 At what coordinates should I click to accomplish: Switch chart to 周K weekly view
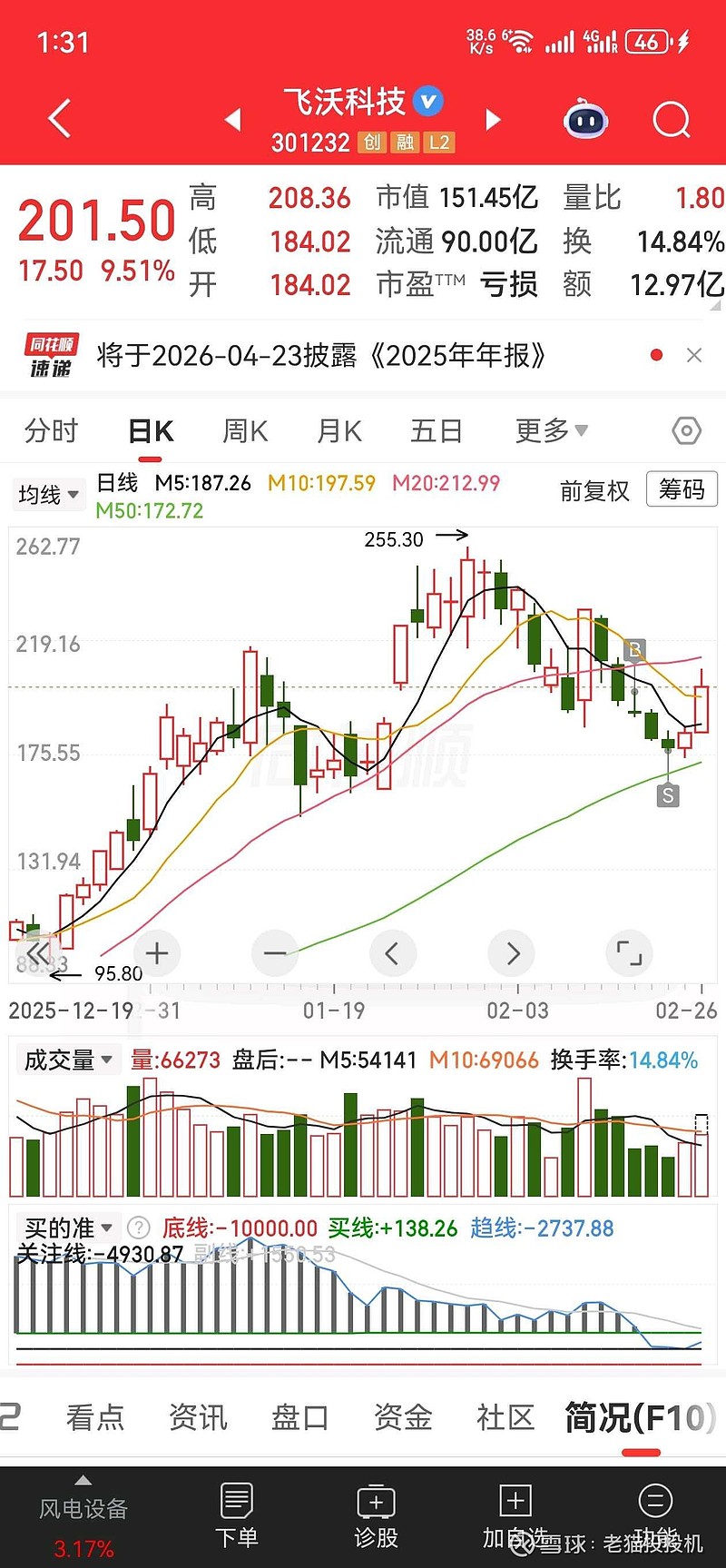[x=243, y=430]
